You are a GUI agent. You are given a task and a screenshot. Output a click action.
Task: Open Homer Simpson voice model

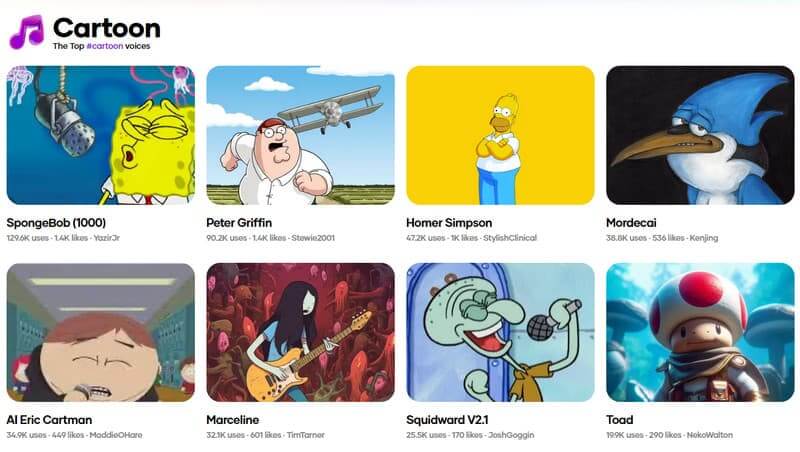click(x=500, y=135)
